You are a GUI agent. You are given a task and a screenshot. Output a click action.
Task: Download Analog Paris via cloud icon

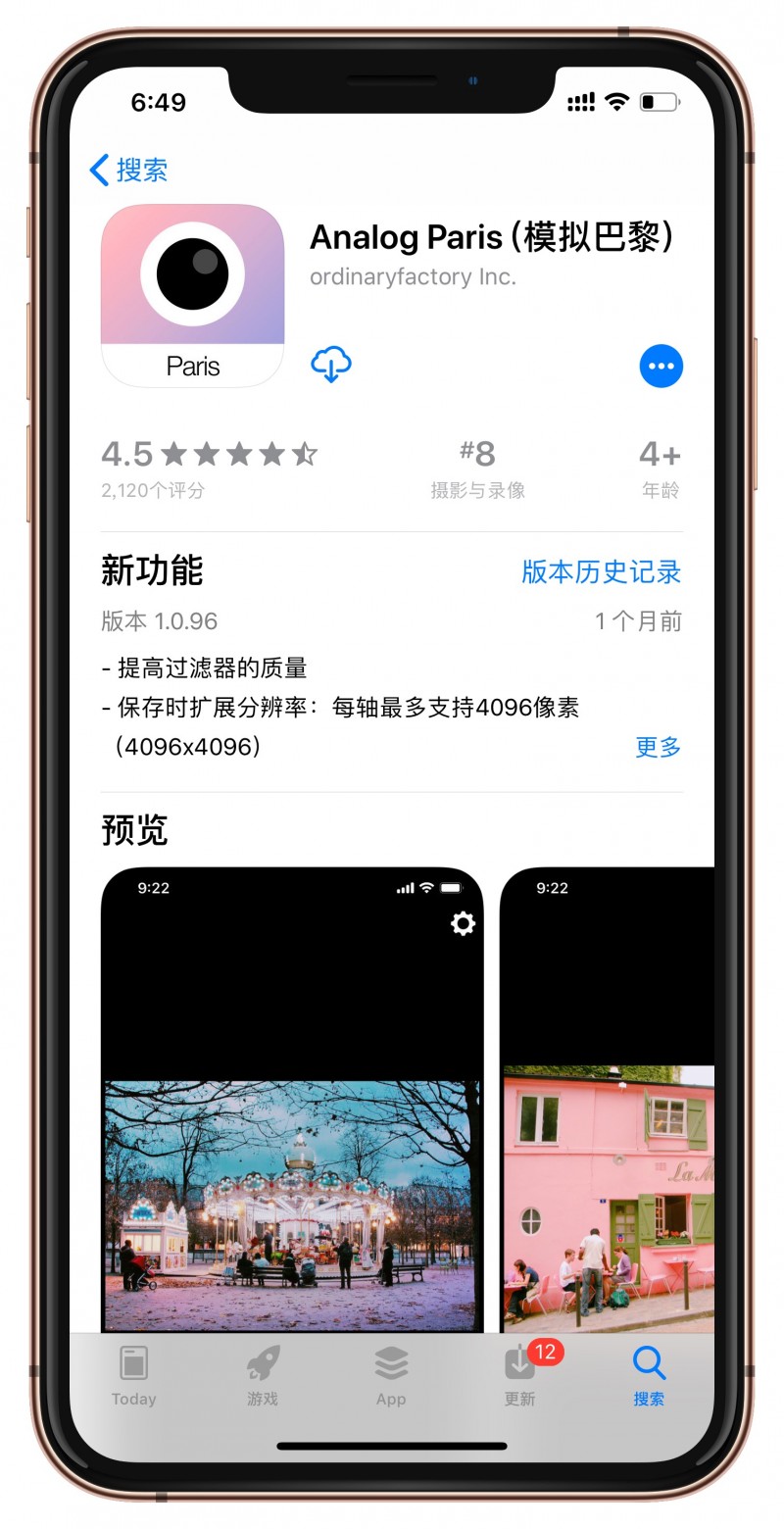331,365
